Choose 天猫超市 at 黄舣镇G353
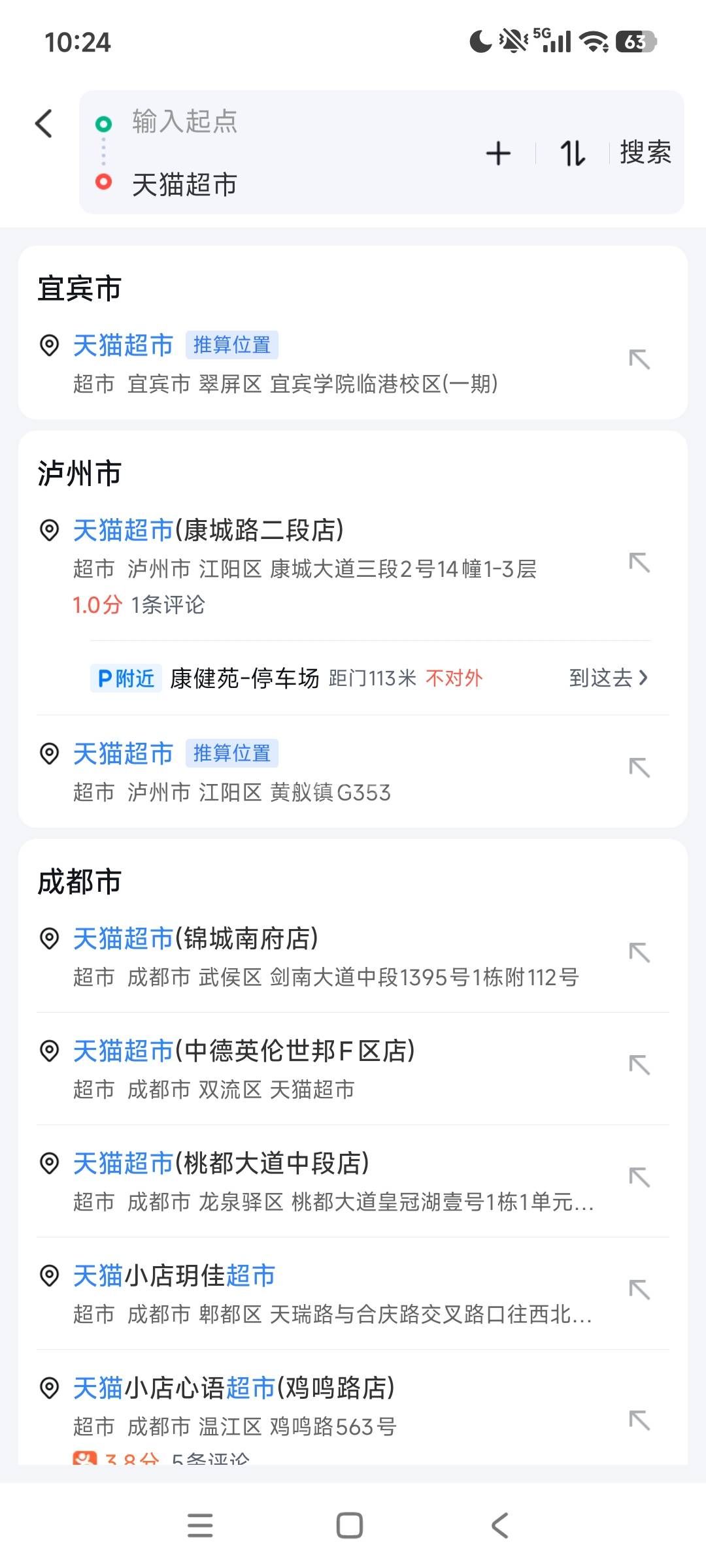Screen dimensions: 706x1568 pyautogui.click(x=231, y=772)
